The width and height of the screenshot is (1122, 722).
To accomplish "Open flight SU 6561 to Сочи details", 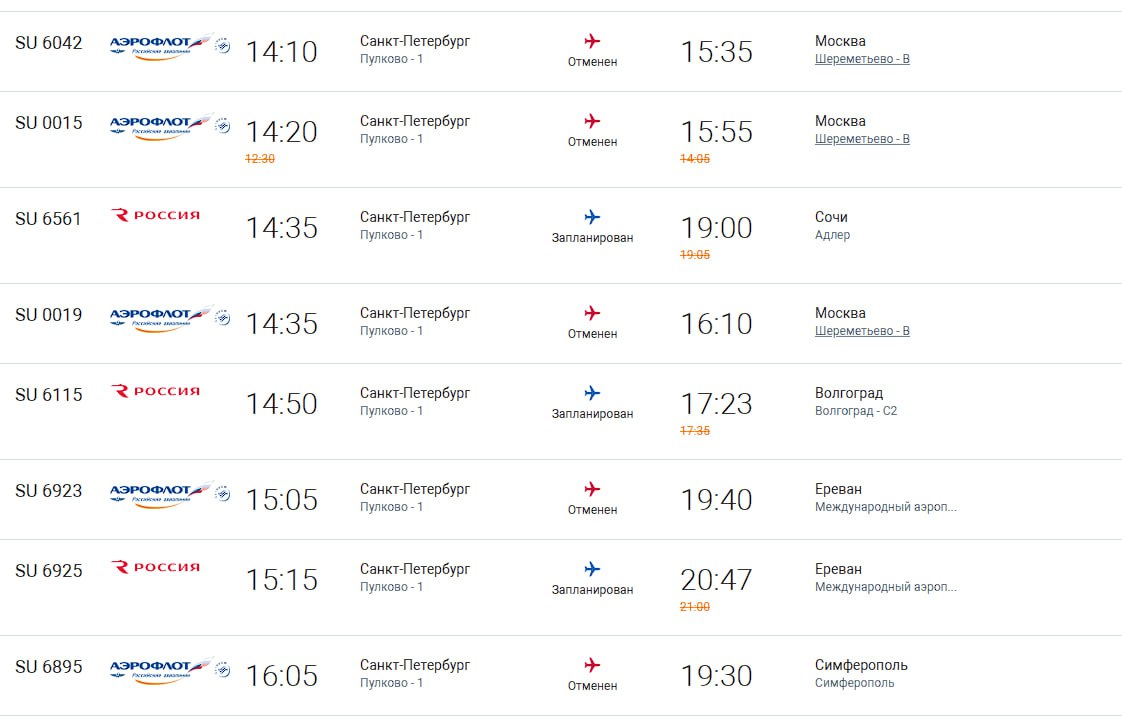I will 48,219.
